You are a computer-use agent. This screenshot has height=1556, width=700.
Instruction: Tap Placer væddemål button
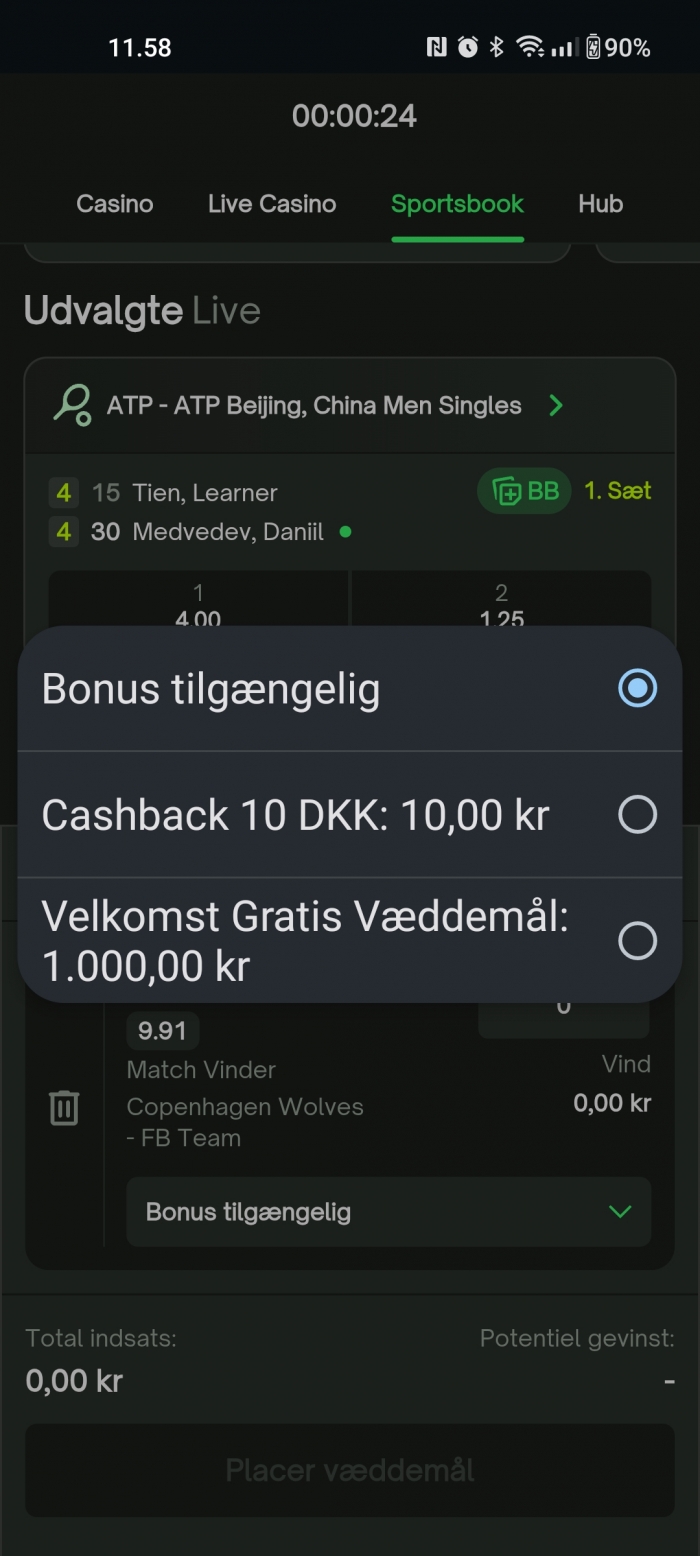(x=349, y=1470)
